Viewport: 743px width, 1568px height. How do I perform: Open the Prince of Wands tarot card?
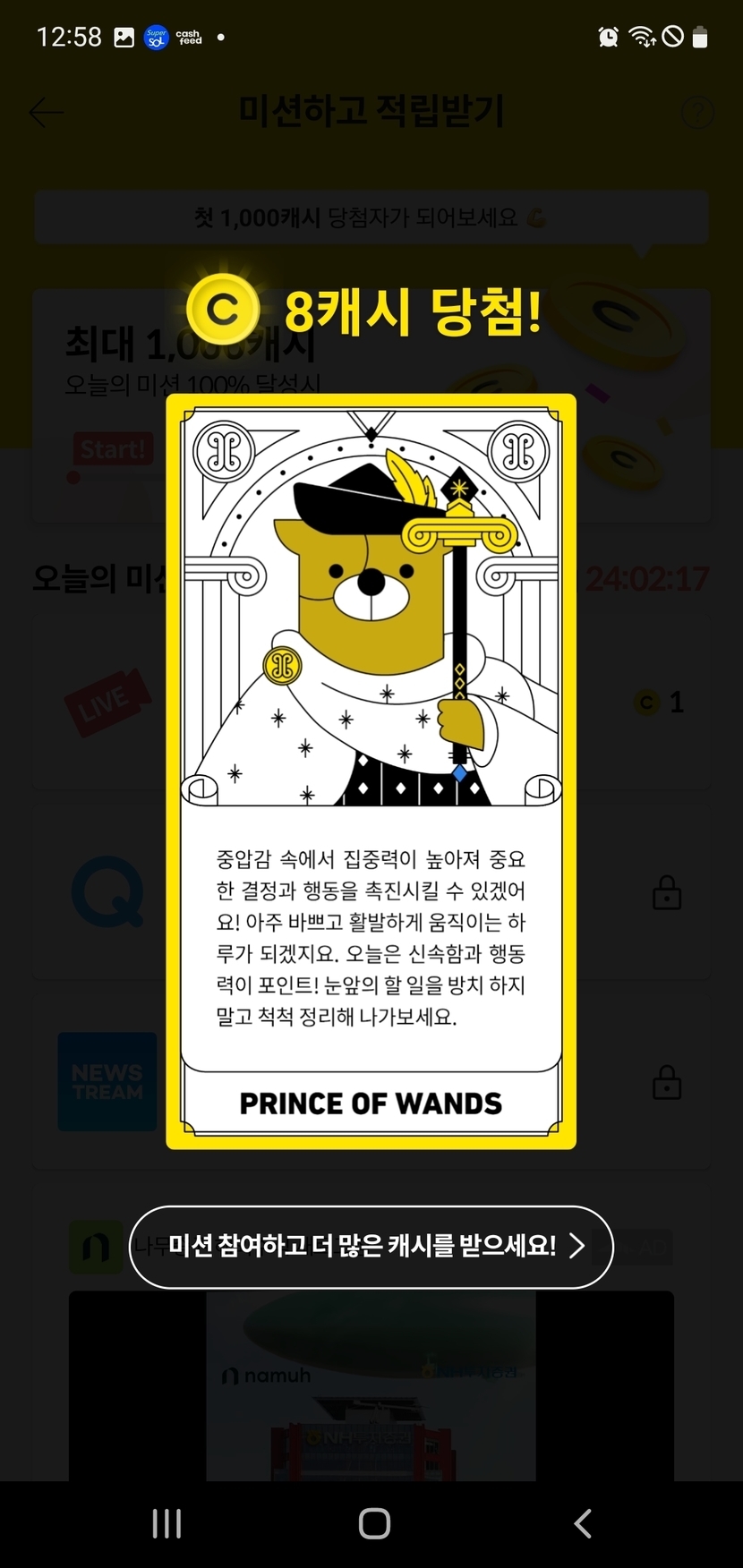click(371, 770)
